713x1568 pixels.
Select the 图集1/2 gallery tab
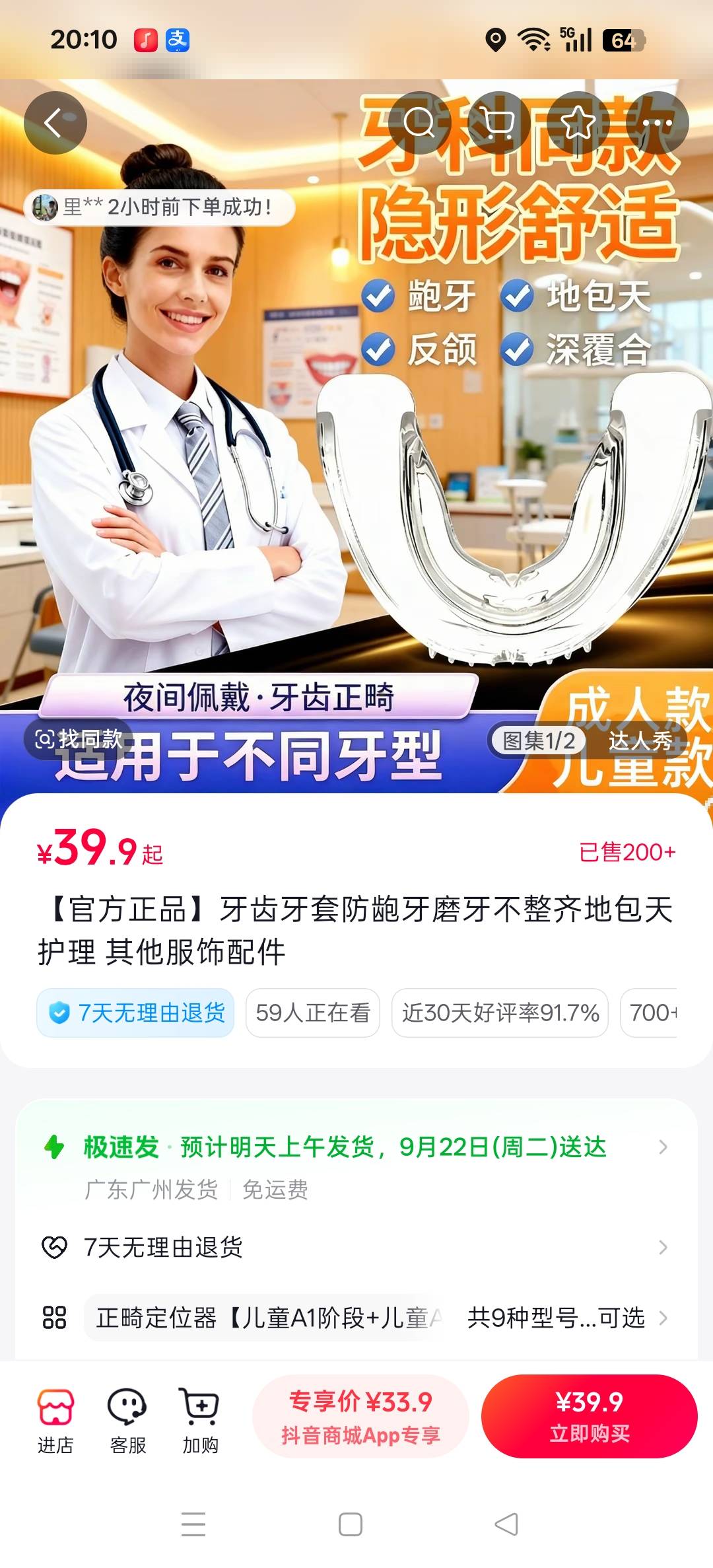tap(539, 740)
